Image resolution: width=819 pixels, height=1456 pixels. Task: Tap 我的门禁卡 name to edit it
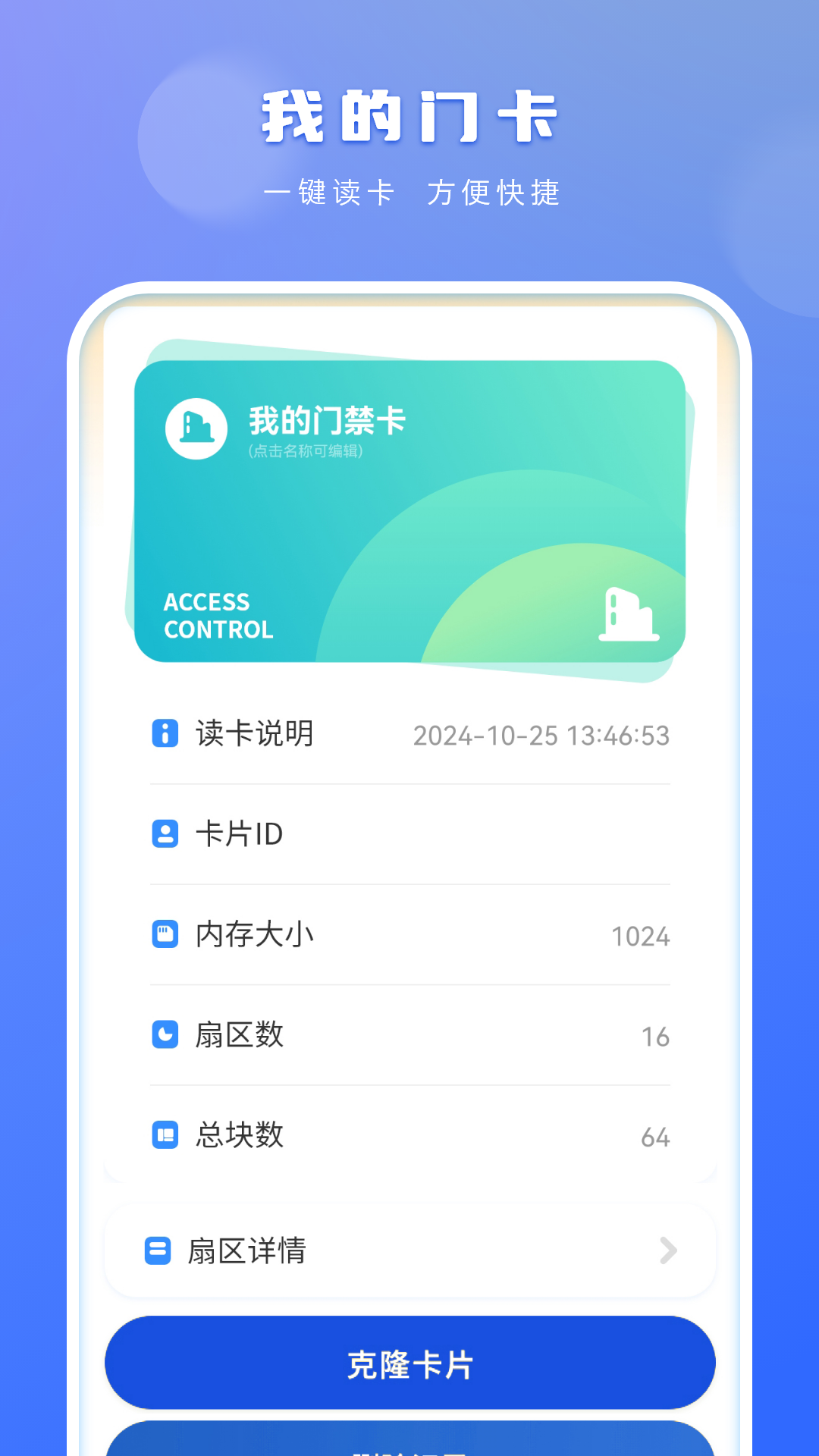tap(328, 422)
